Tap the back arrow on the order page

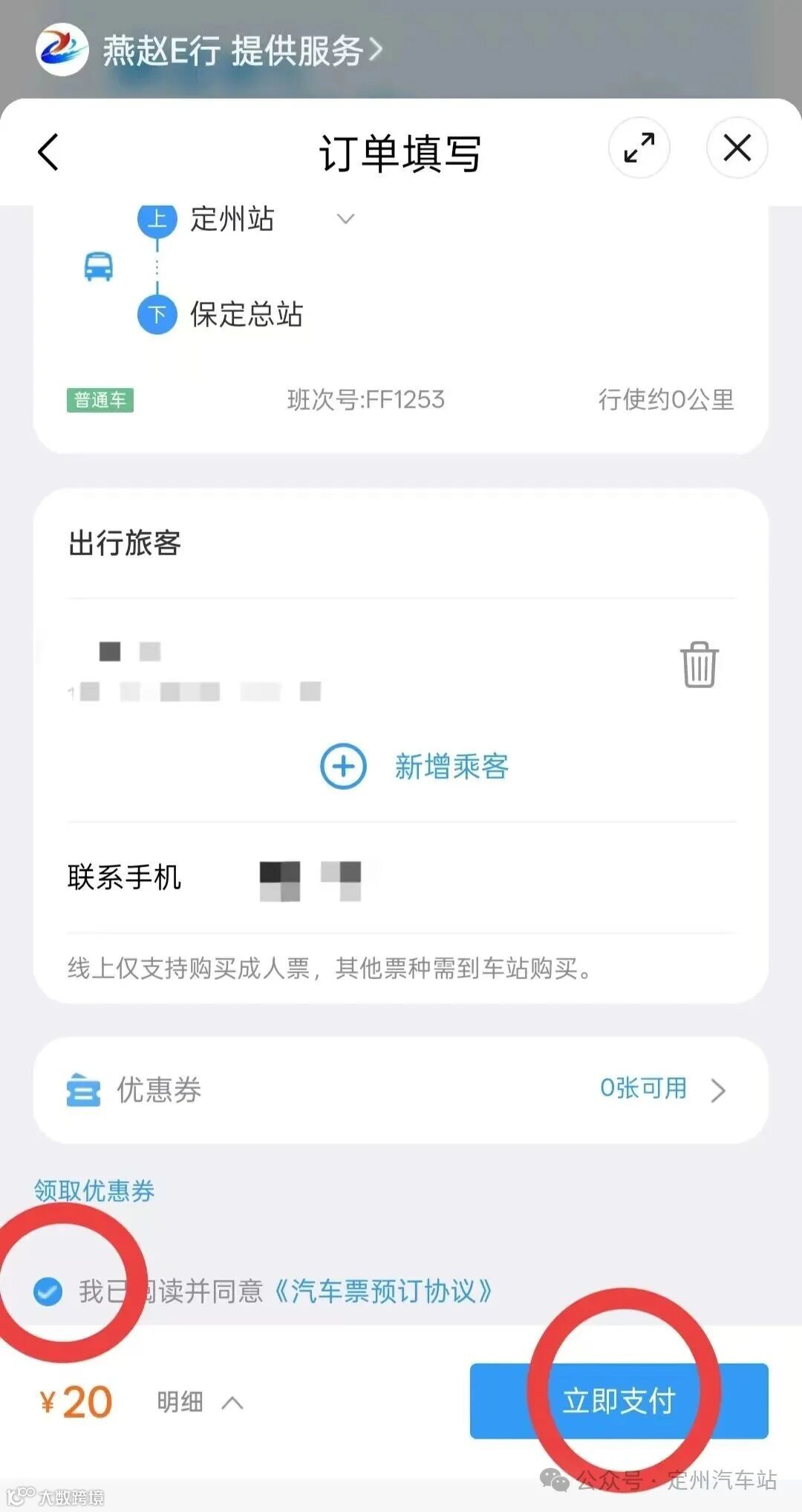click(48, 152)
